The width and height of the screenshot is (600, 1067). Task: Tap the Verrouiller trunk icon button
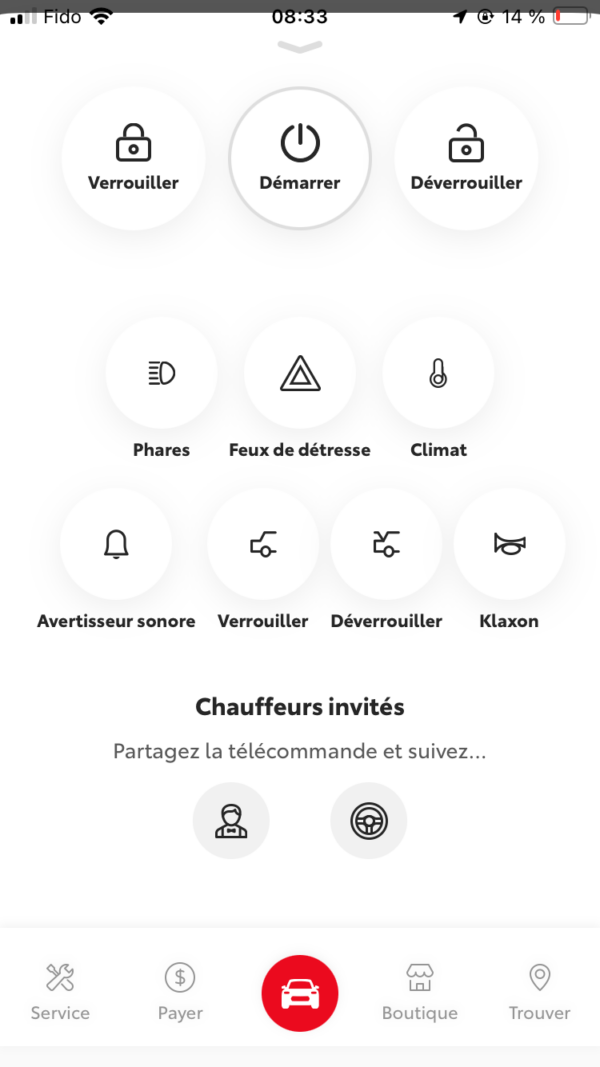263,544
